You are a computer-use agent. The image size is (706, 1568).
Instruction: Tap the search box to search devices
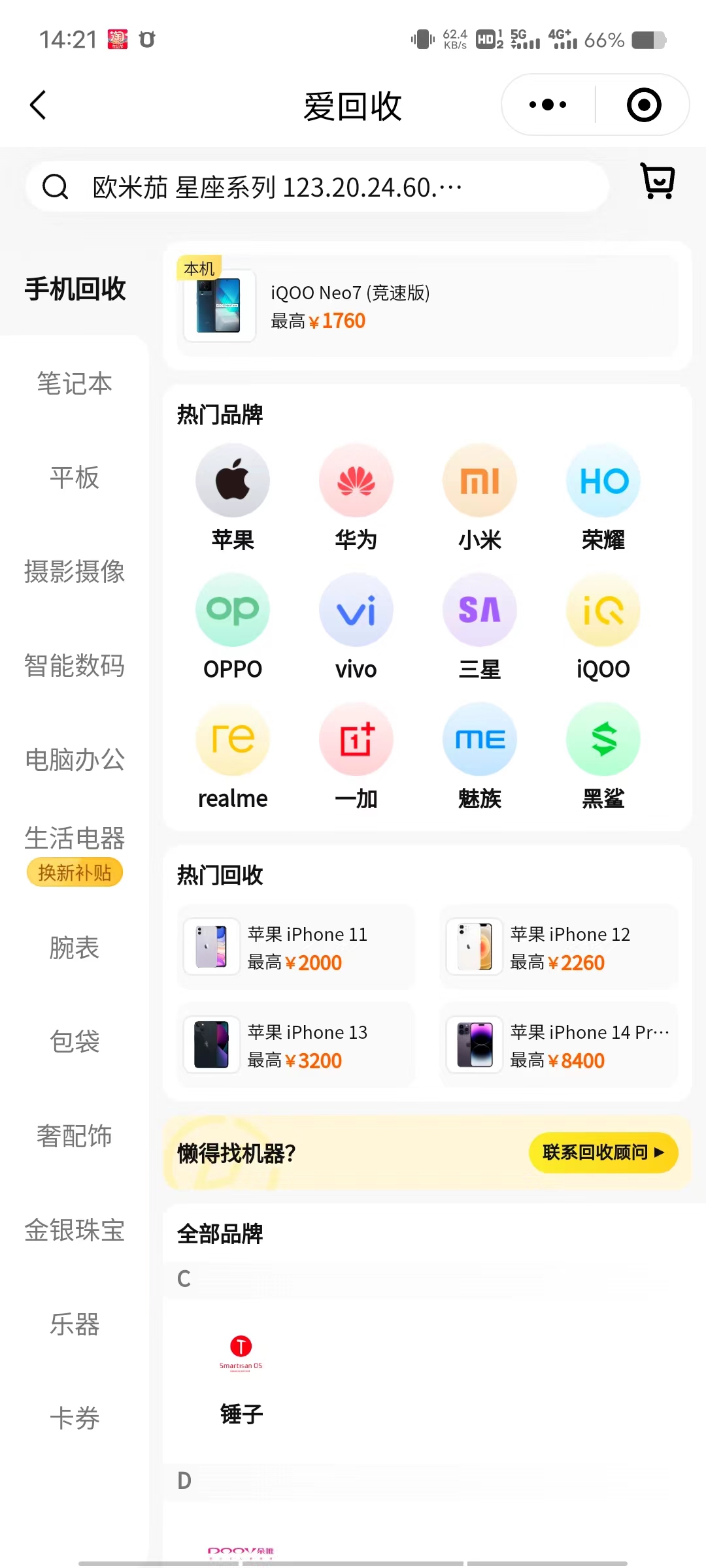(317, 188)
